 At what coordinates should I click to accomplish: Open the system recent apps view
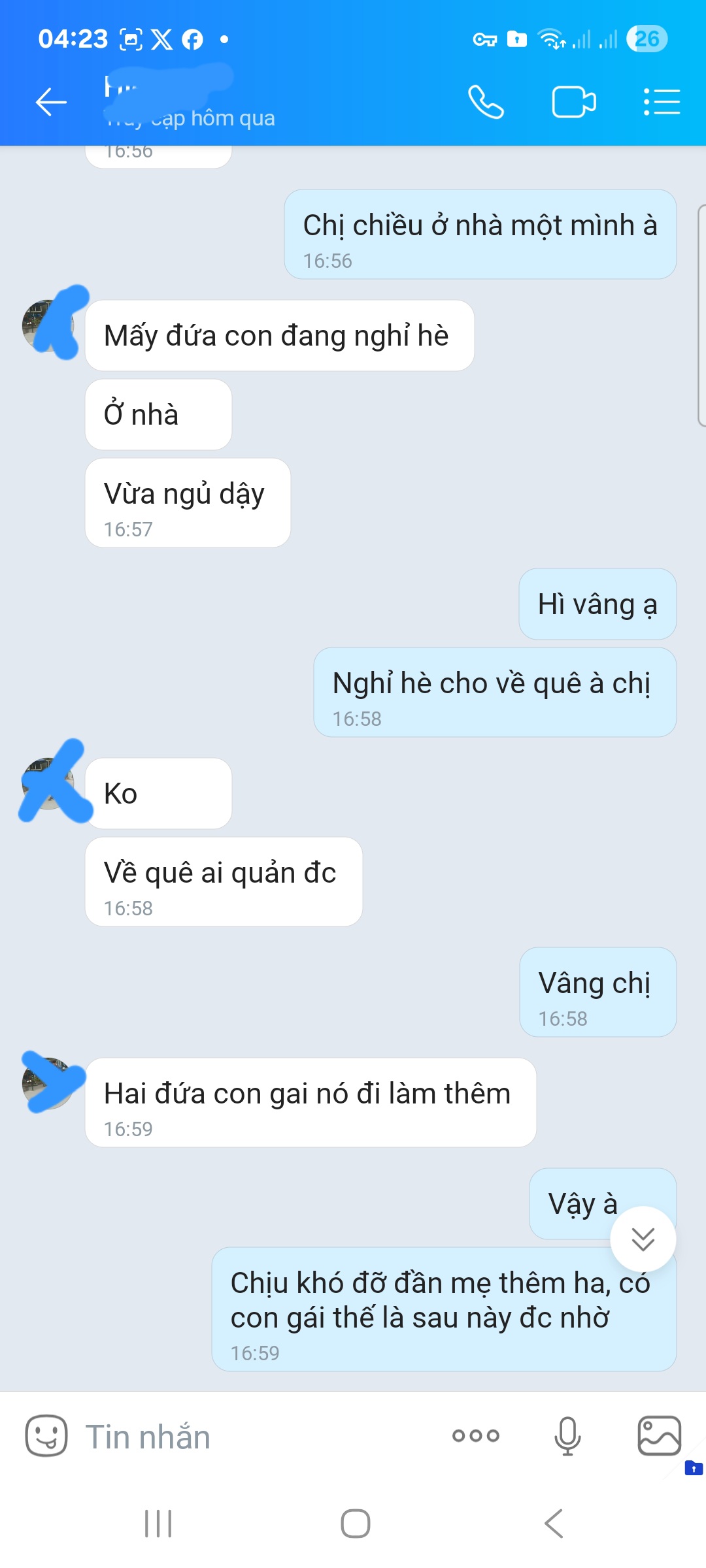pos(158,1524)
